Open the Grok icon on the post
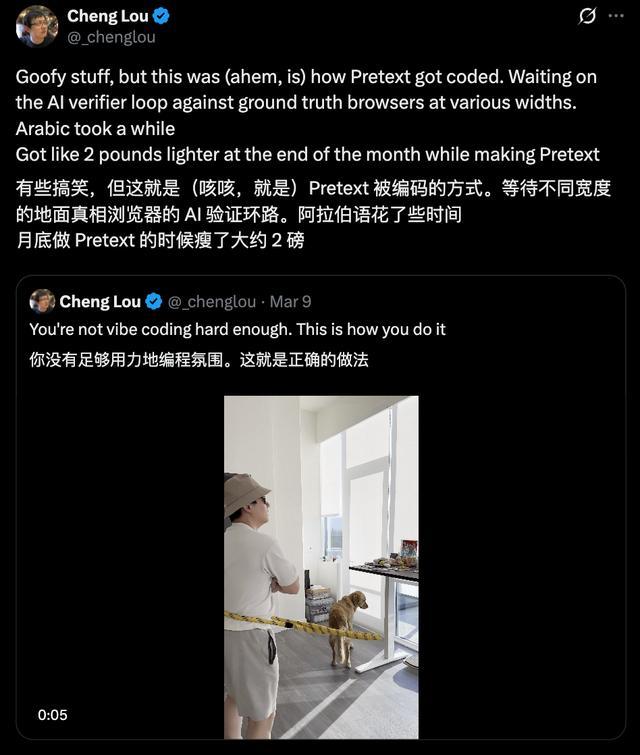The image size is (640, 755). click(587, 16)
